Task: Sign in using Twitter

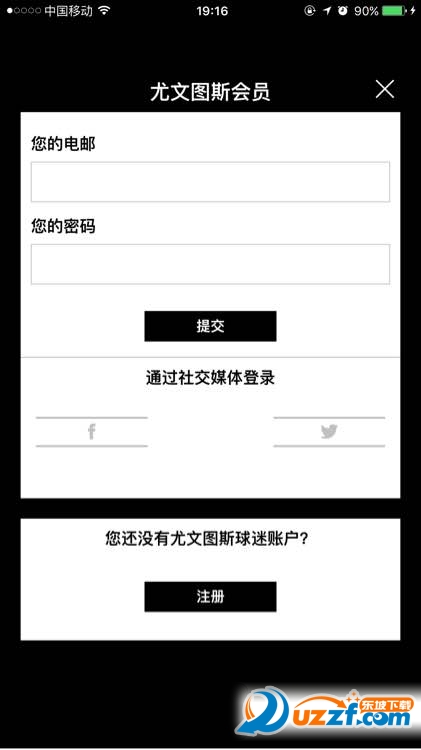Action: 329,432
